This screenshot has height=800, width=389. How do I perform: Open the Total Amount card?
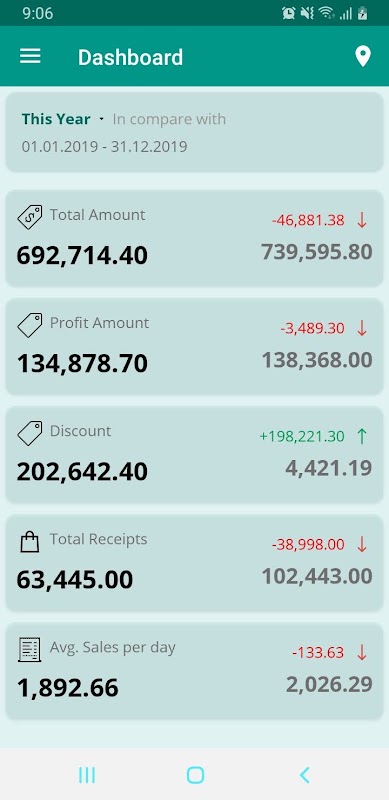(x=194, y=238)
